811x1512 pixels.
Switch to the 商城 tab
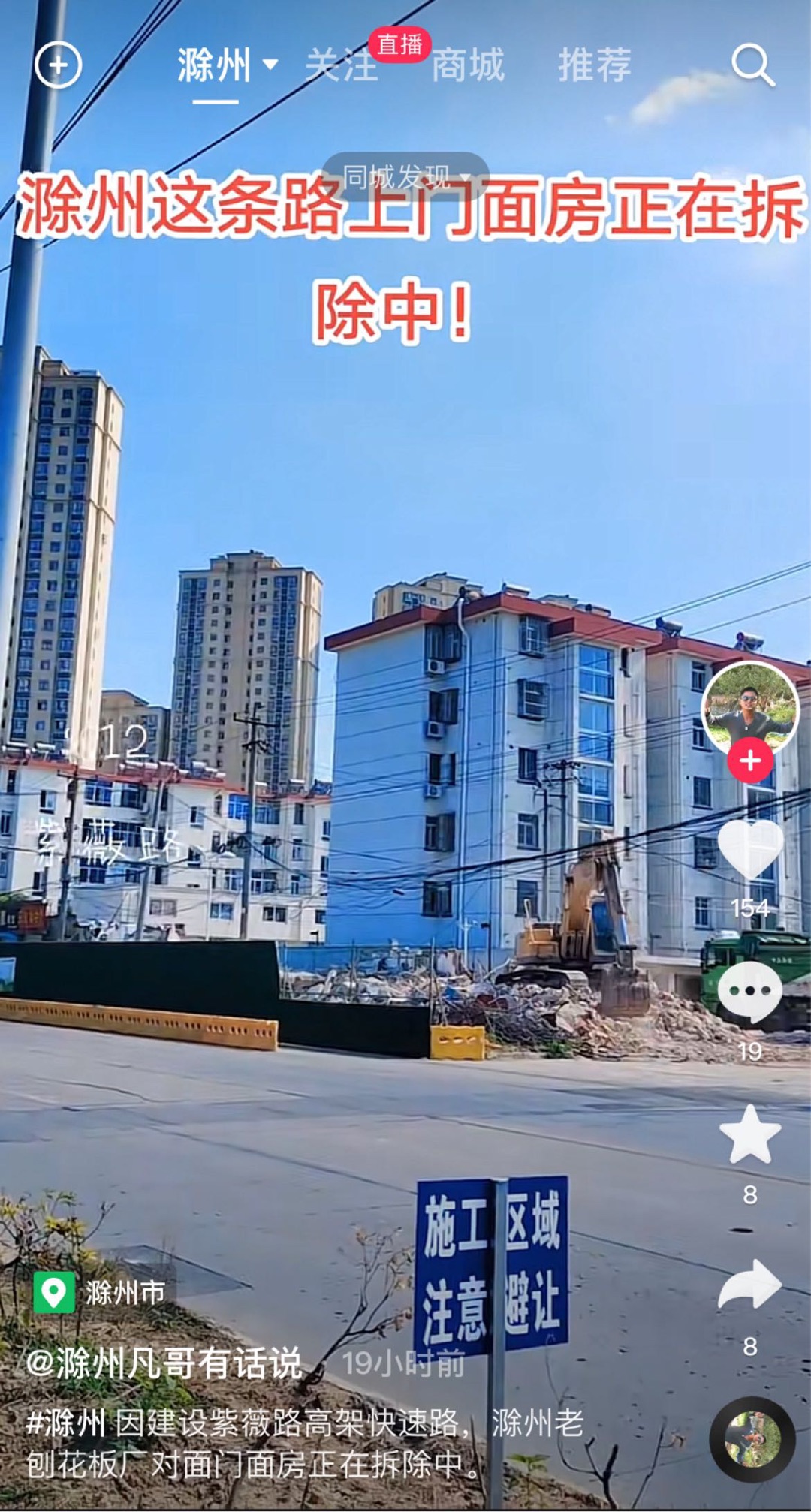click(468, 66)
